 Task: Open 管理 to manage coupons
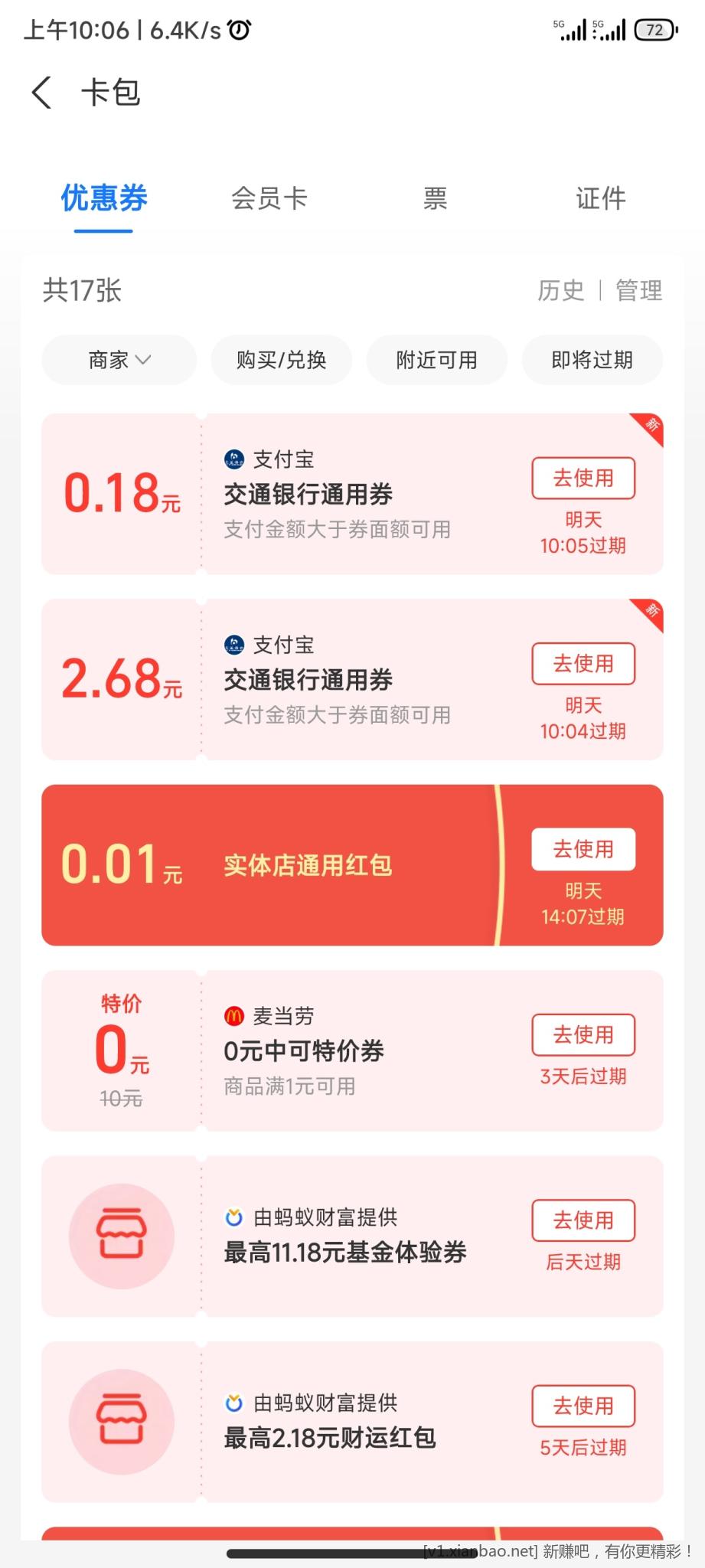[x=638, y=291]
